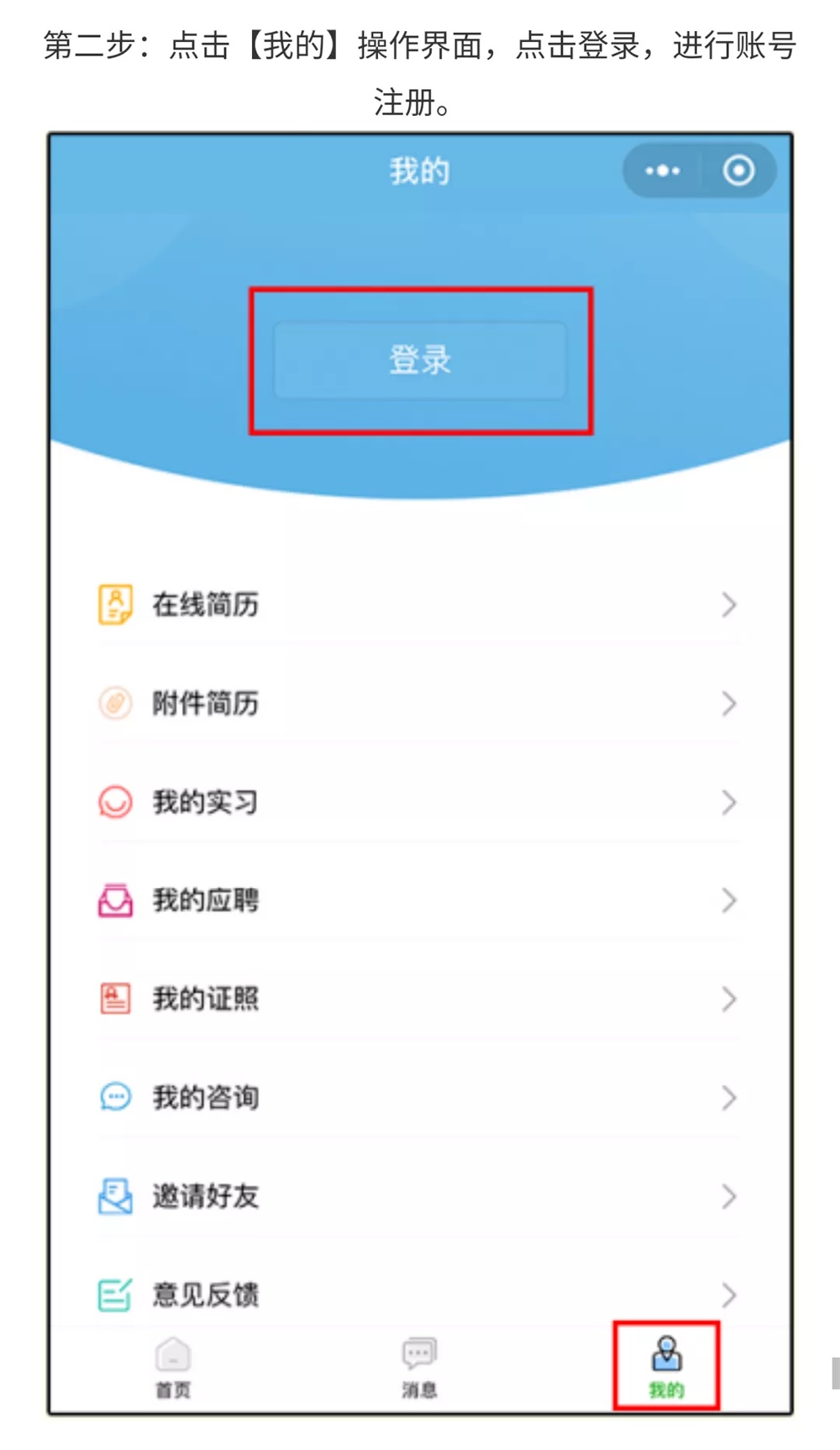This screenshot has height=1450, width=840.
Task: Switch to the 消息 tab
Action: (417, 1365)
